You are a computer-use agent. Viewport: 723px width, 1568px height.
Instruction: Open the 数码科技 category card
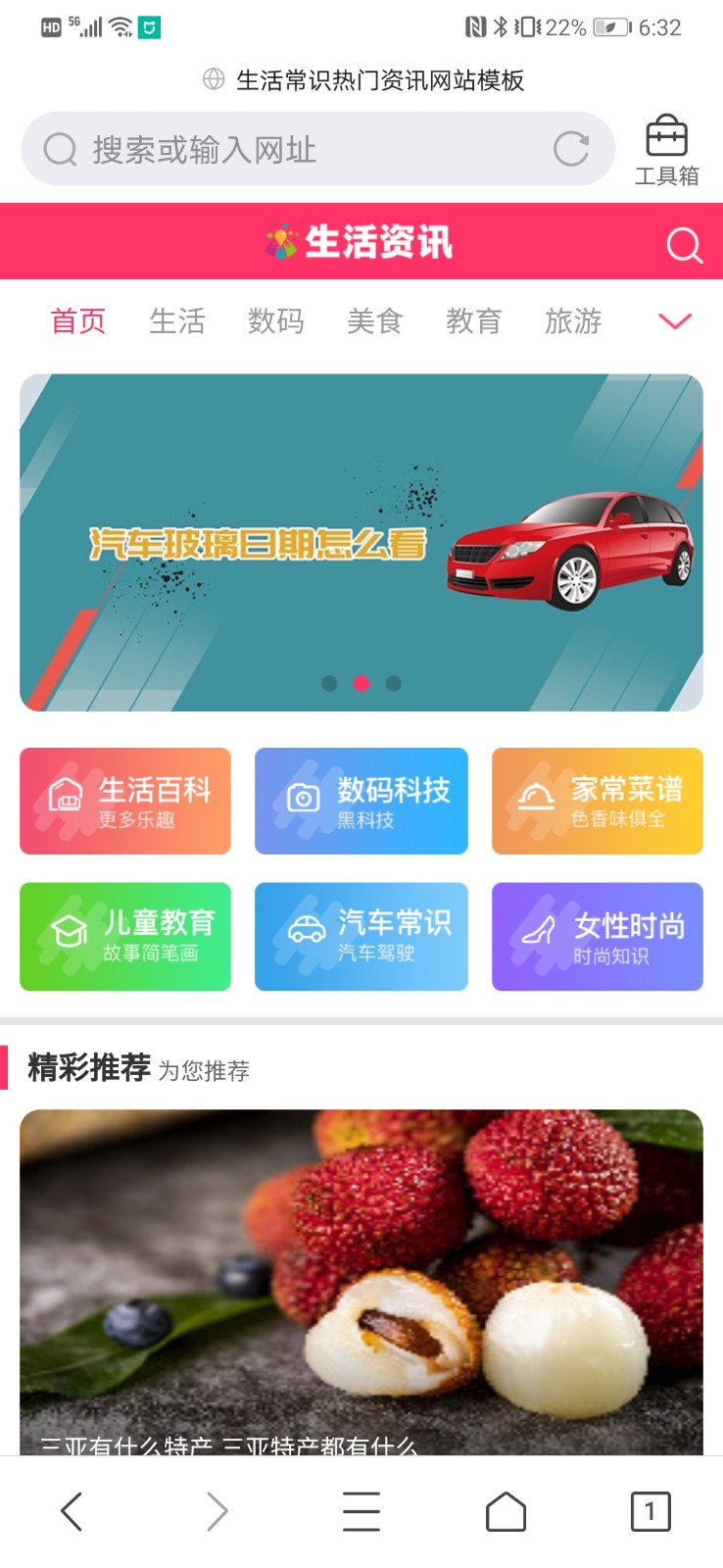361,802
